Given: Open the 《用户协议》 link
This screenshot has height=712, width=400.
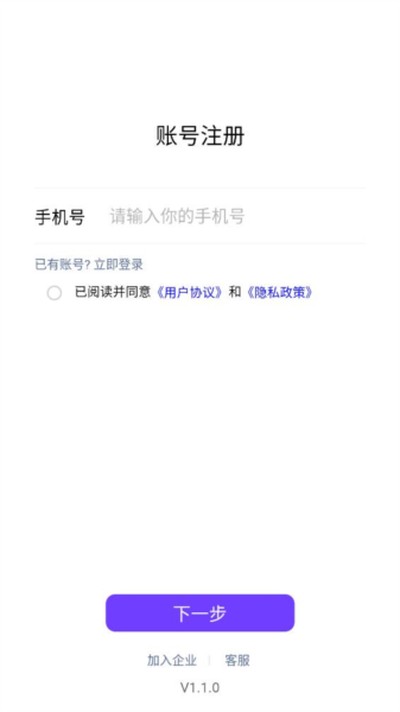Looking at the screenshot, I should coord(189,292).
